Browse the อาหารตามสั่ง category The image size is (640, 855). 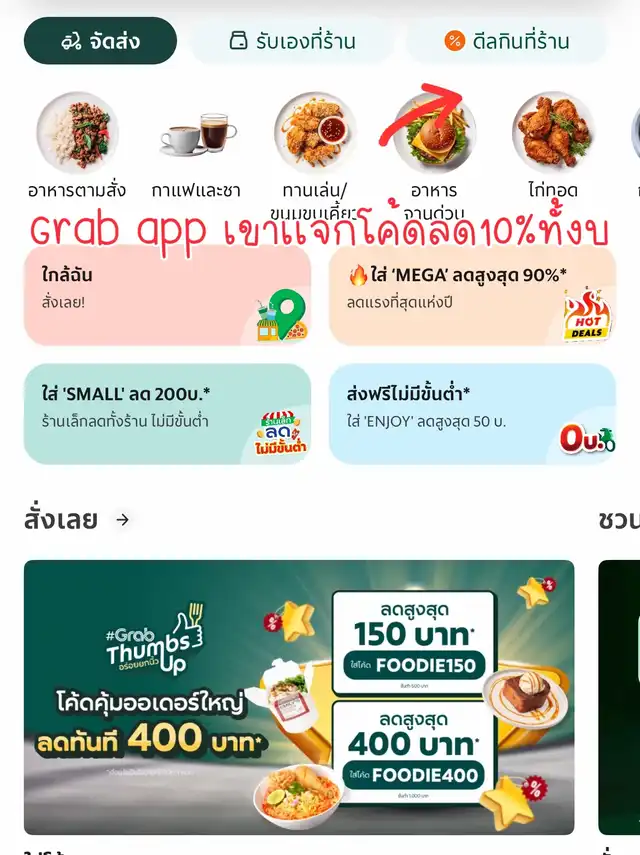[78, 133]
